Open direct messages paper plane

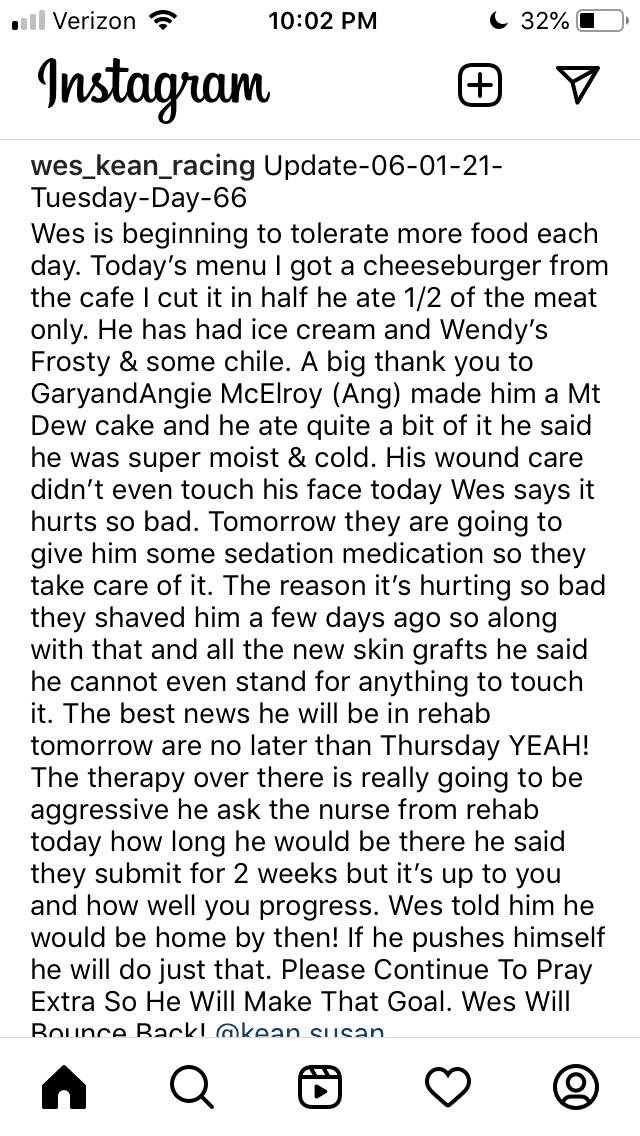(x=577, y=86)
